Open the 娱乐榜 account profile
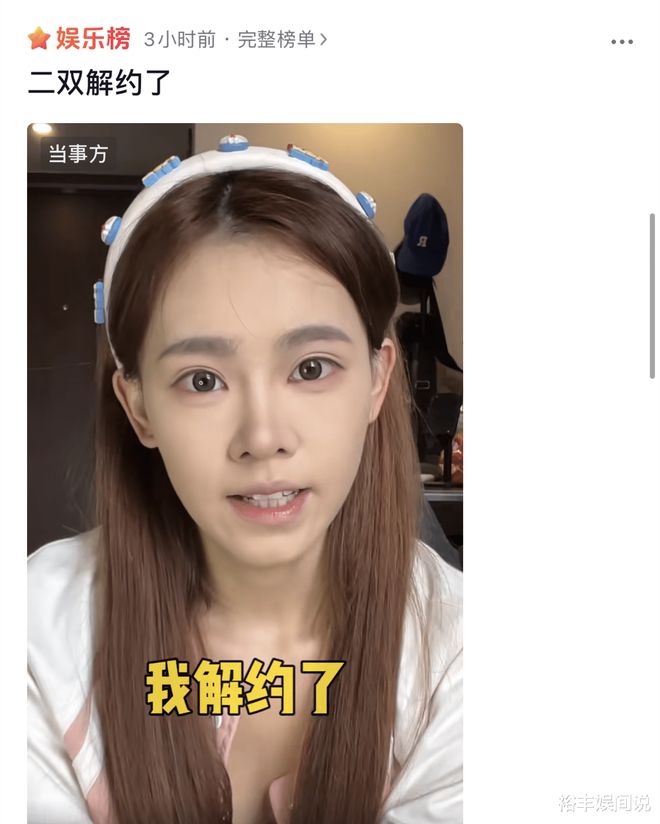Image resolution: width=660 pixels, height=824 pixels. pos(92,39)
